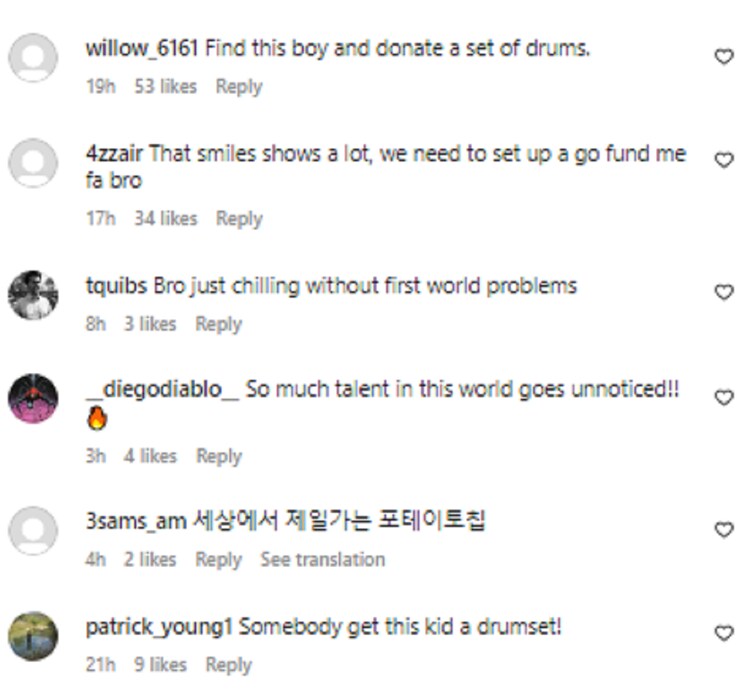Screen dimensions: 750x690
Task: View the 9 likes on patrick_young1's comment
Action: click(x=160, y=665)
